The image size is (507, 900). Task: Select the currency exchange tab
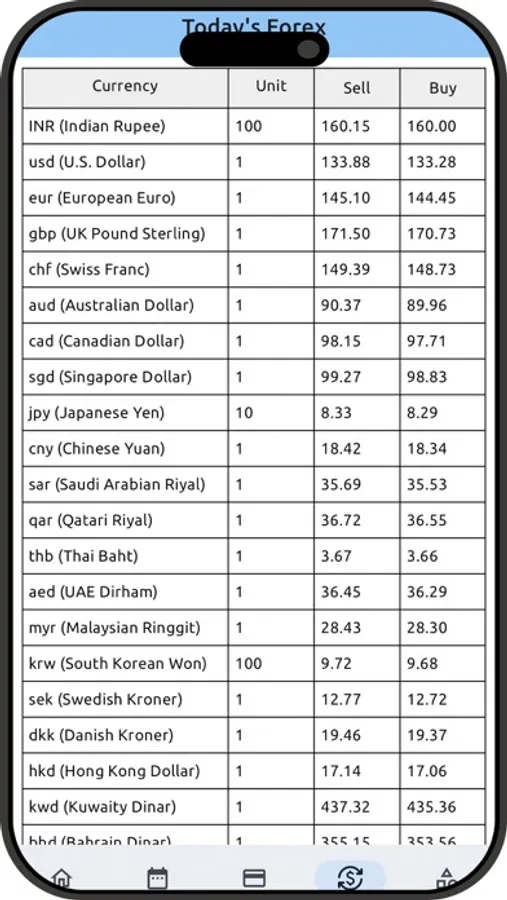pyautogui.click(x=350, y=878)
